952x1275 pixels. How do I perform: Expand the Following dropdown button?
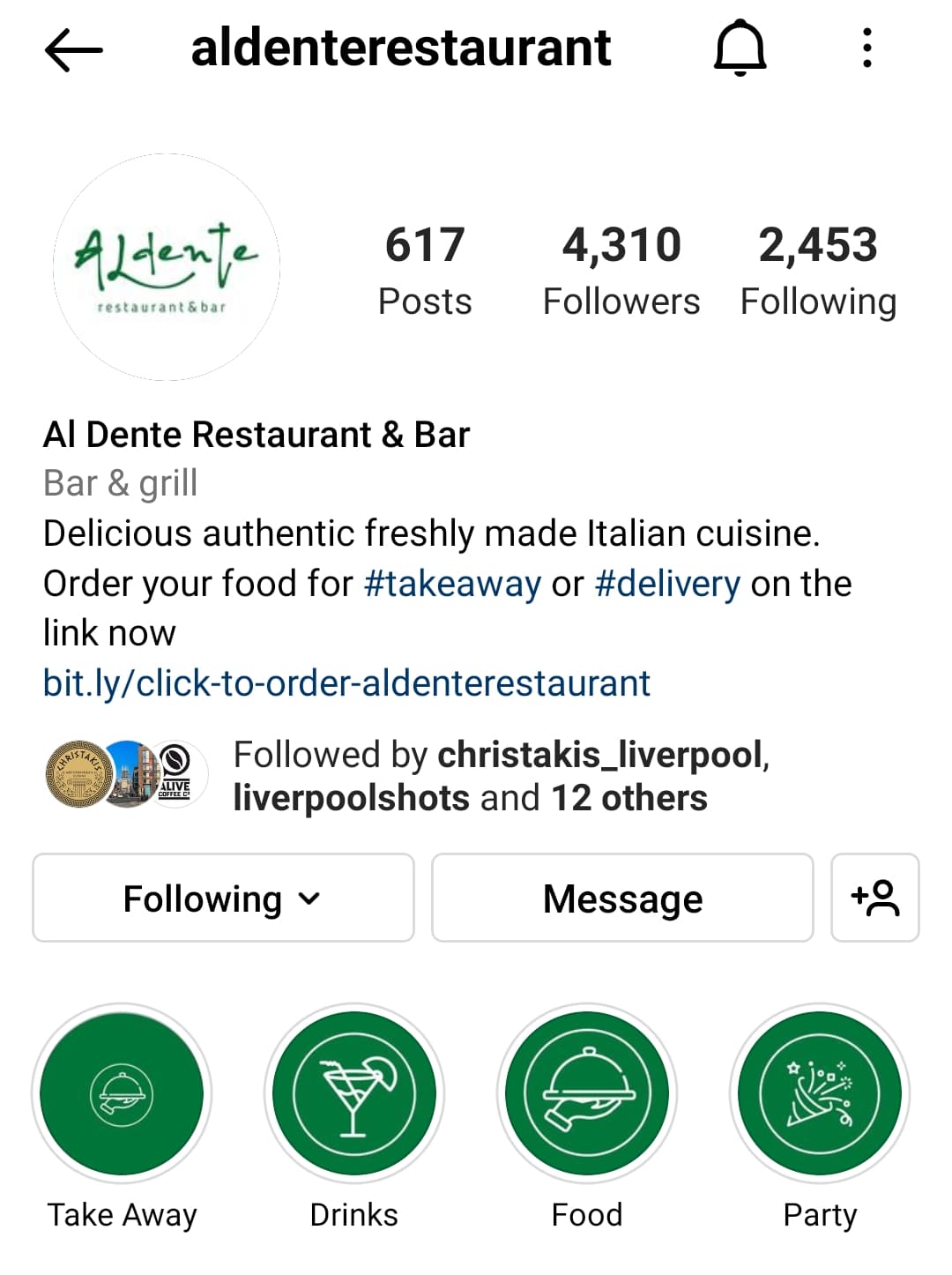click(223, 898)
